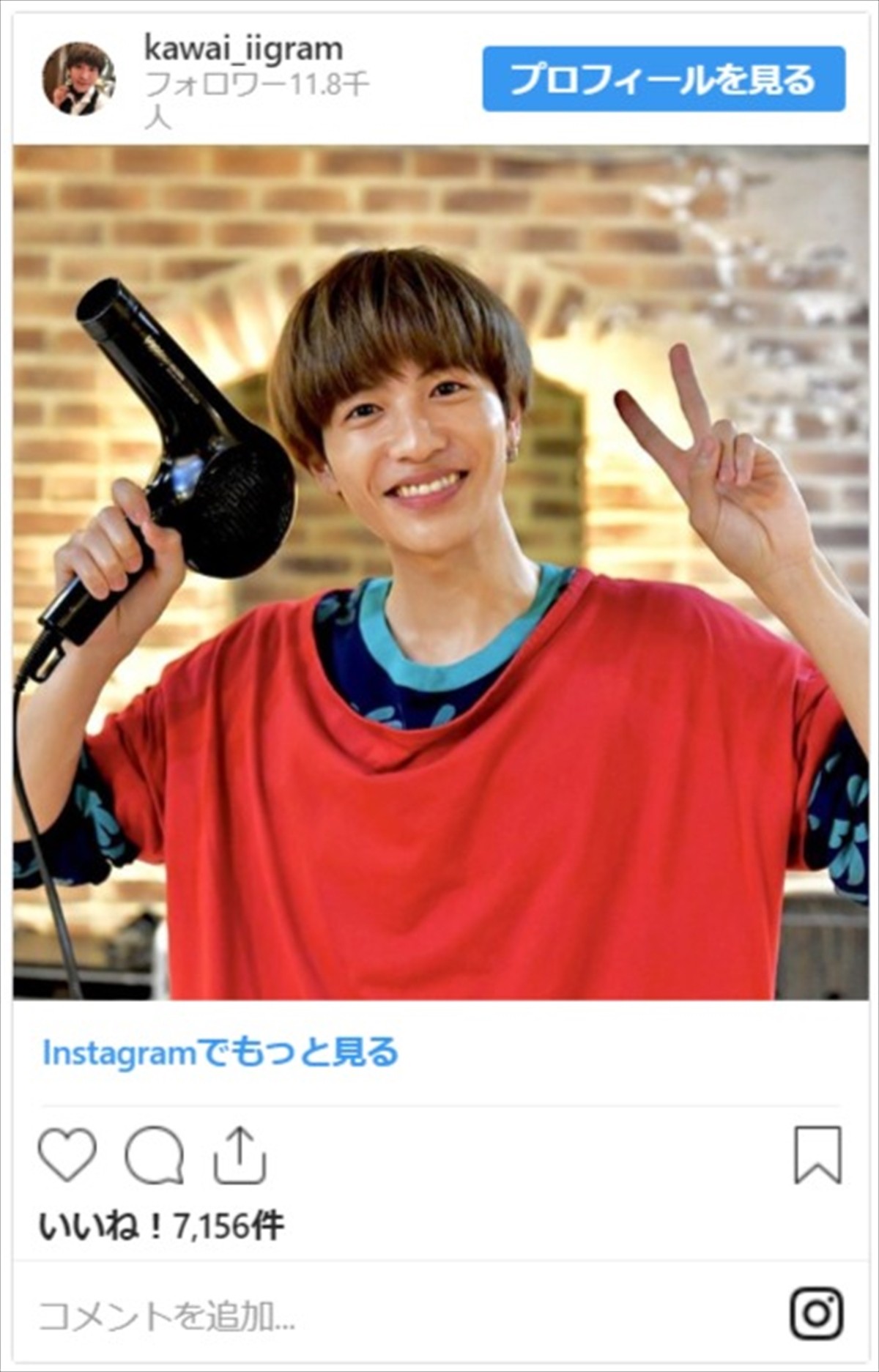Open the hair dryer post photo
The image size is (879, 1372).
[x=439, y=572]
